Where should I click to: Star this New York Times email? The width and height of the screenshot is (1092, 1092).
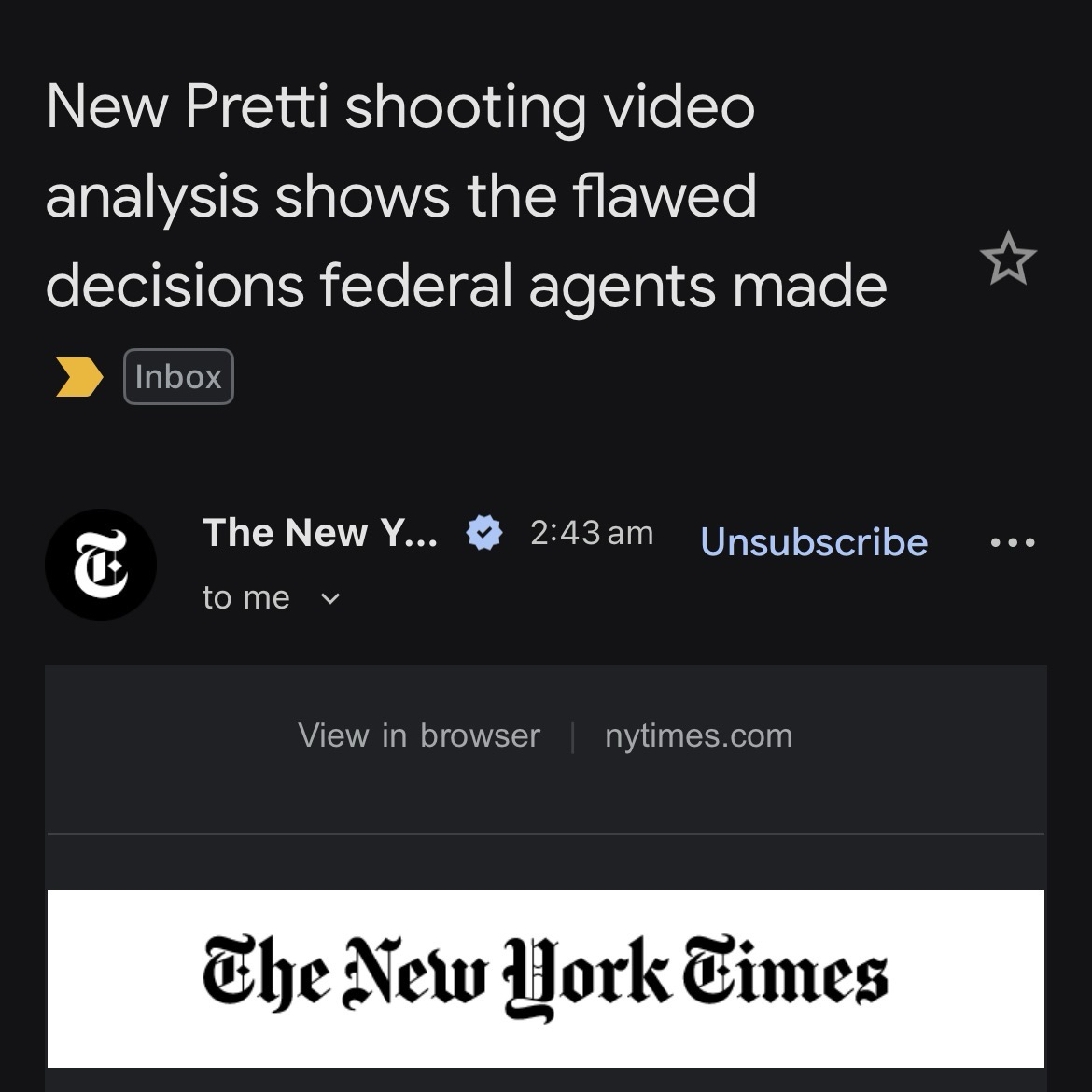click(1008, 260)
